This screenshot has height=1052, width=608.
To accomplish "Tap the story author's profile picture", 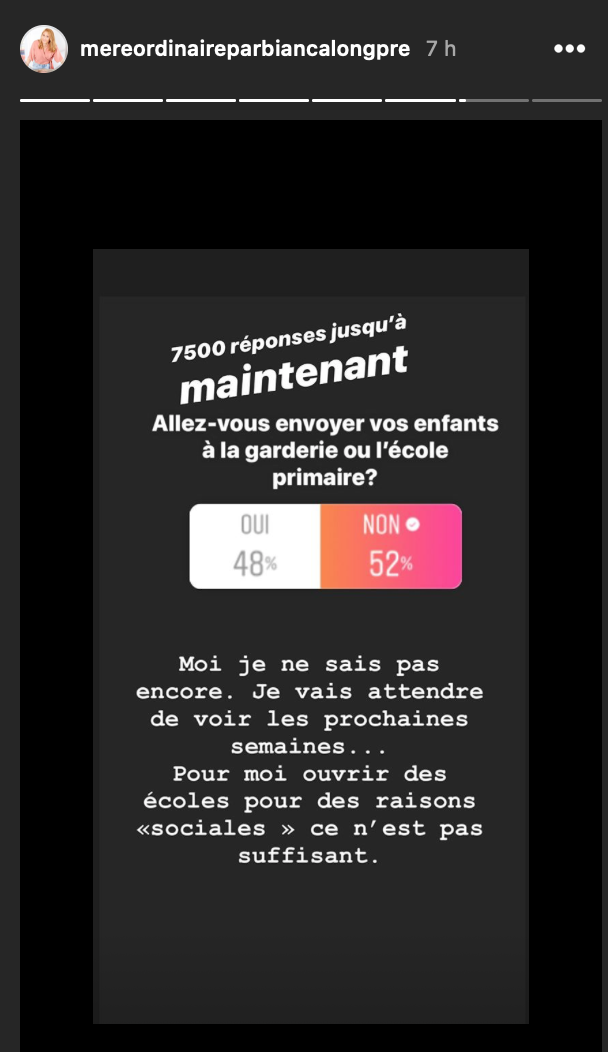I will 44,49.
